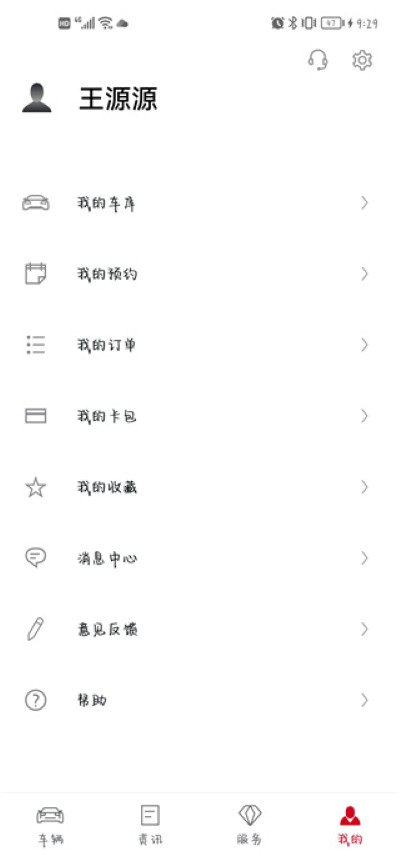
Task: Switch to the 车辆 tab
Action: pyautogui.click(x=50, y=824)
